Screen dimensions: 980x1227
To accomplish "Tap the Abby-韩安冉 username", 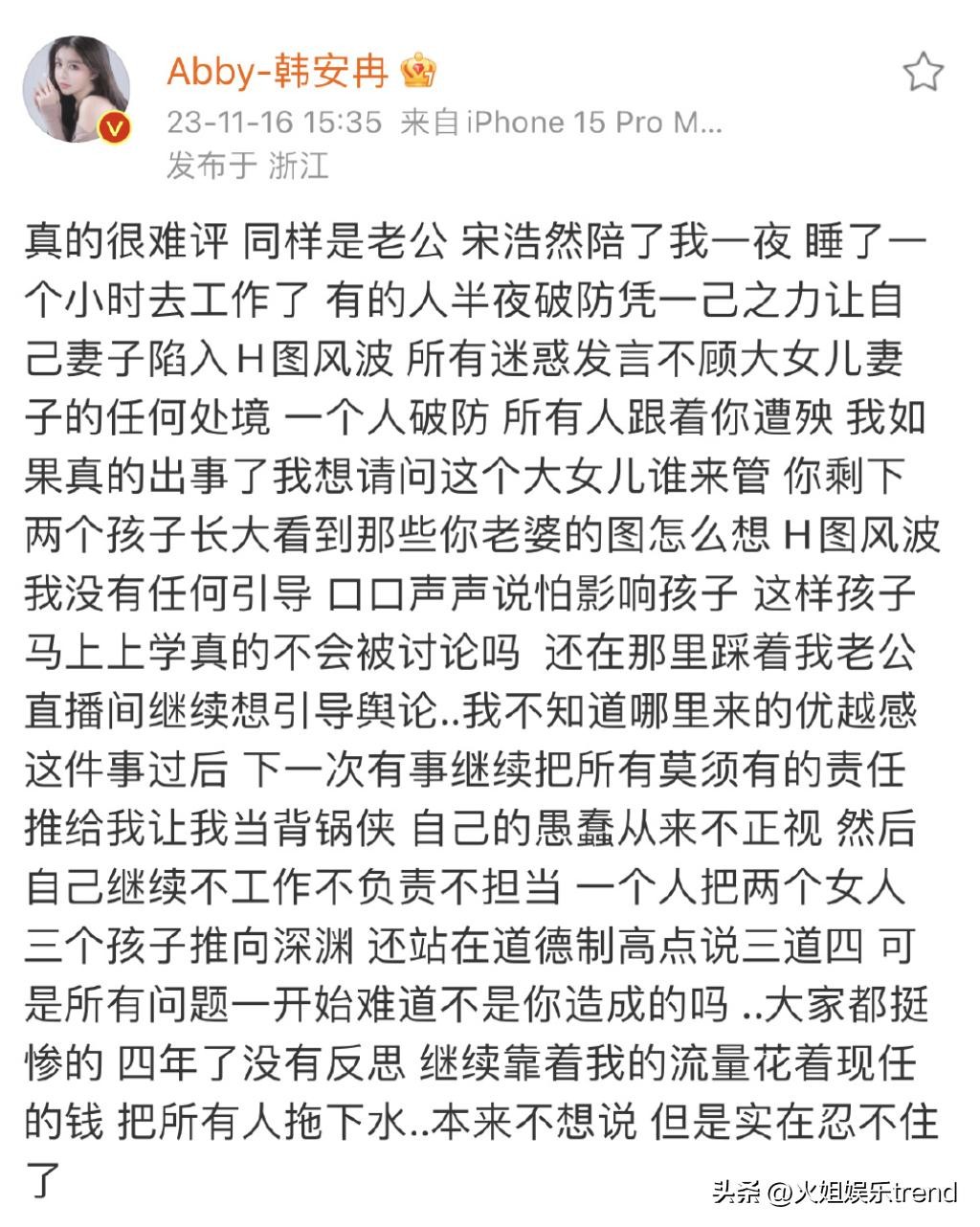I will pos(278,72).
